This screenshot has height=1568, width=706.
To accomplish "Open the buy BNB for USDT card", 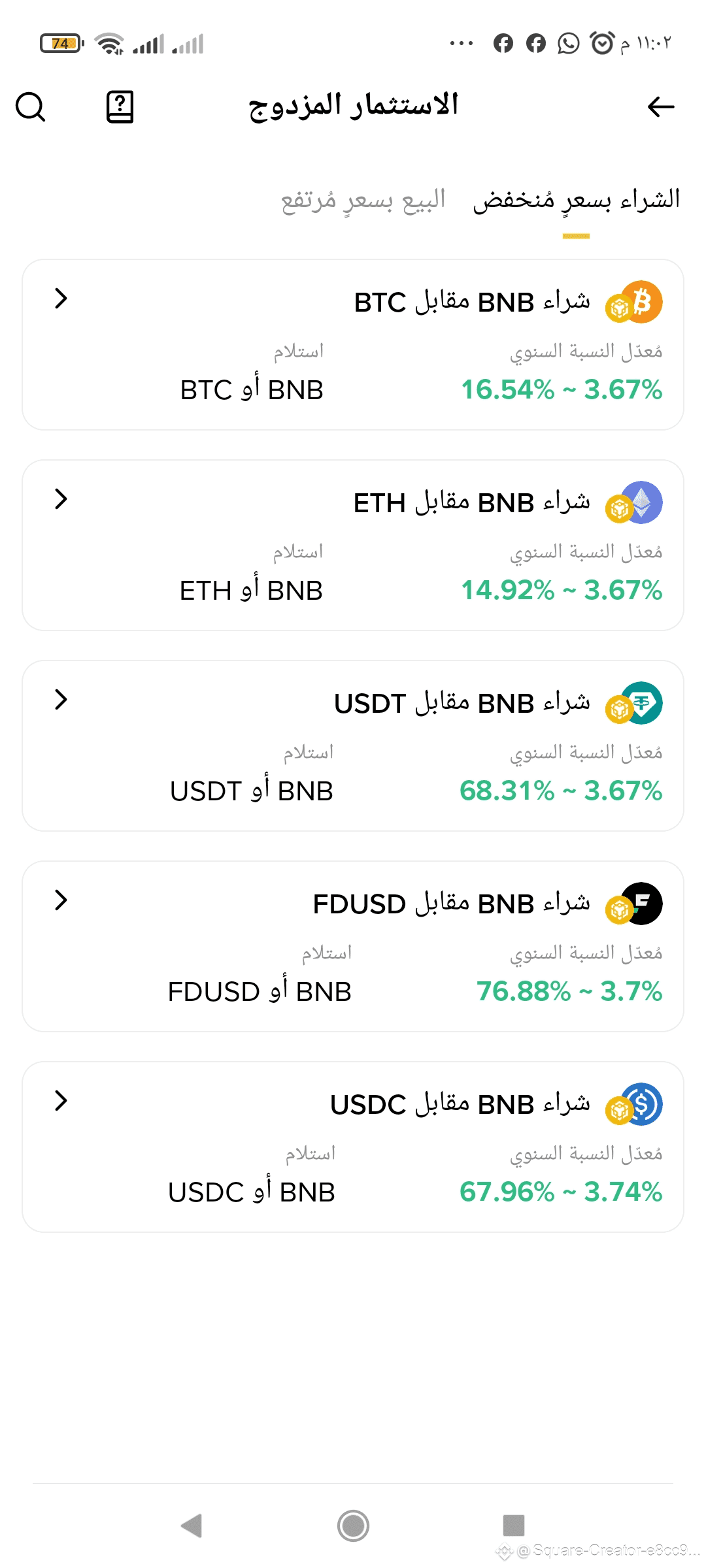I will [x=353, y=746].
